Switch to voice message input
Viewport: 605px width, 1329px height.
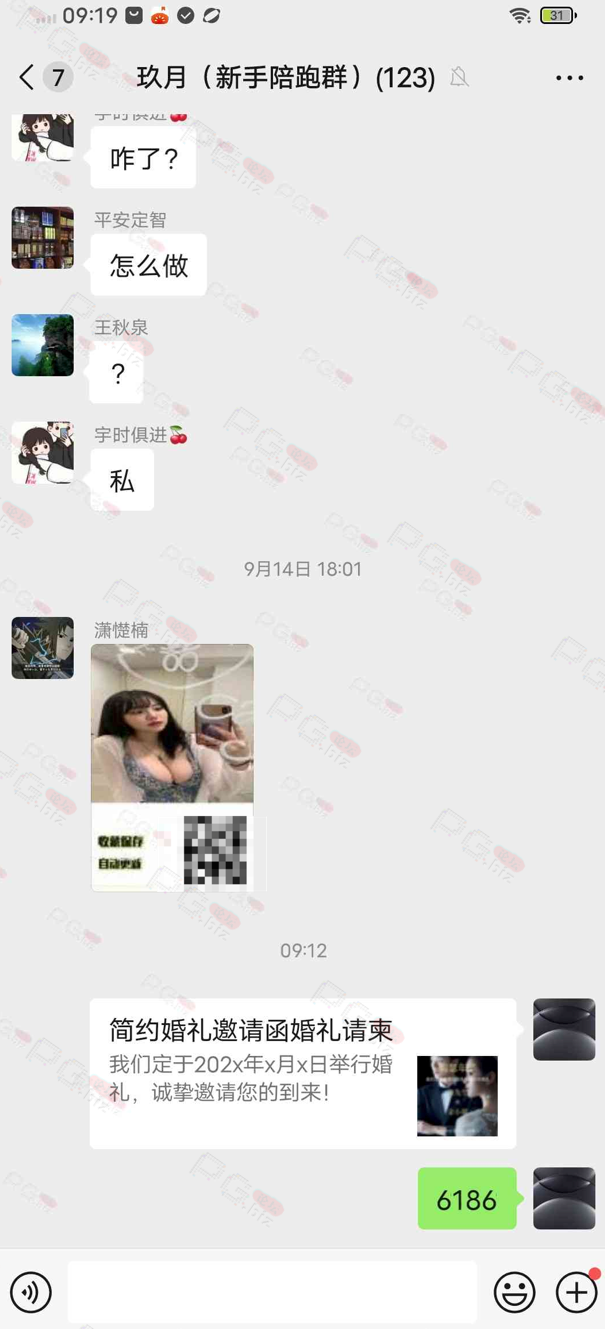point(31,1292)
